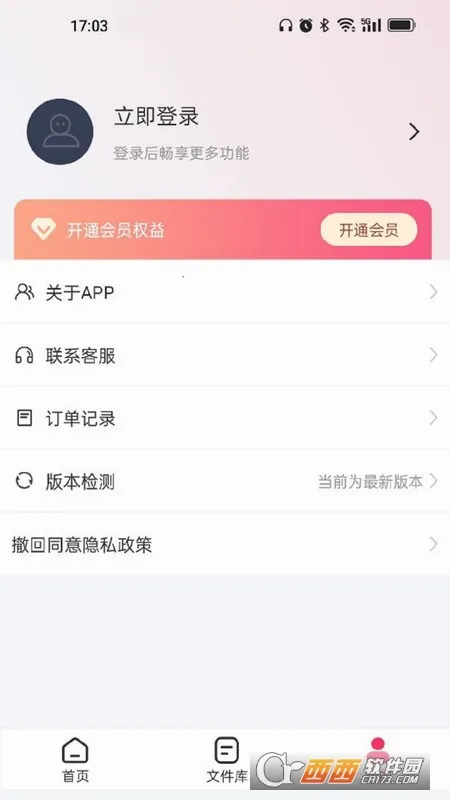
Task: View 订单记录 order records
Action: [225, 418]
